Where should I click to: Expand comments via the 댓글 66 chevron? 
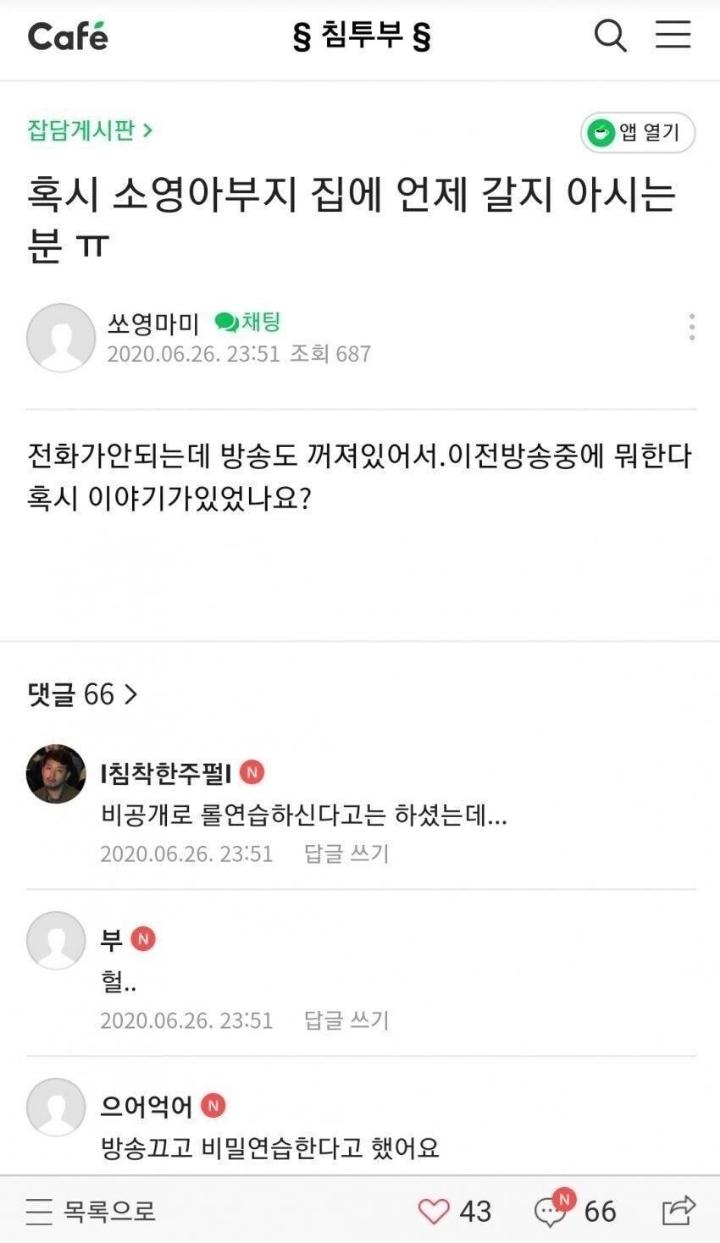(128, 691)
